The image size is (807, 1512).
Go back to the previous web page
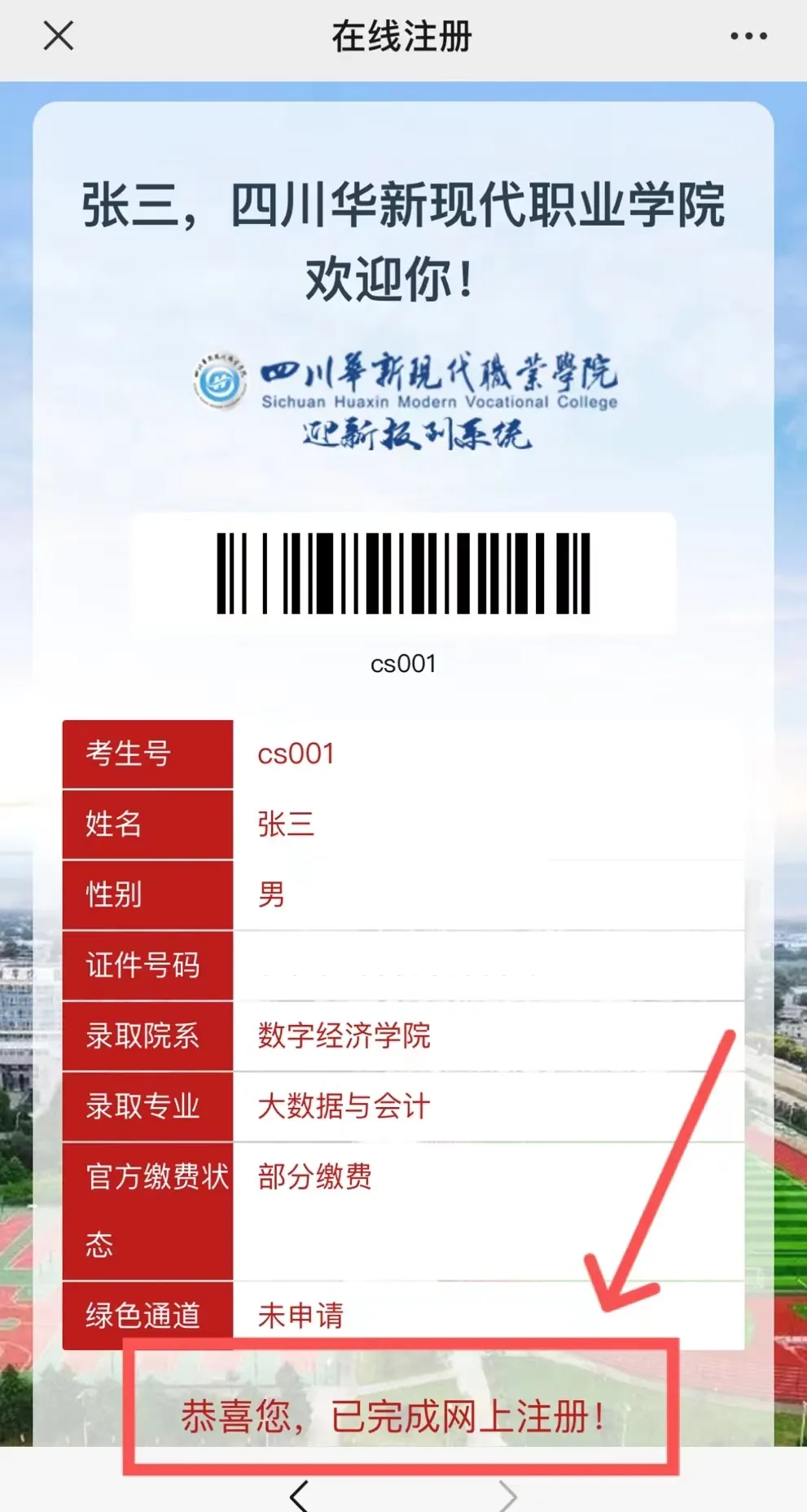coord(300,1496)
